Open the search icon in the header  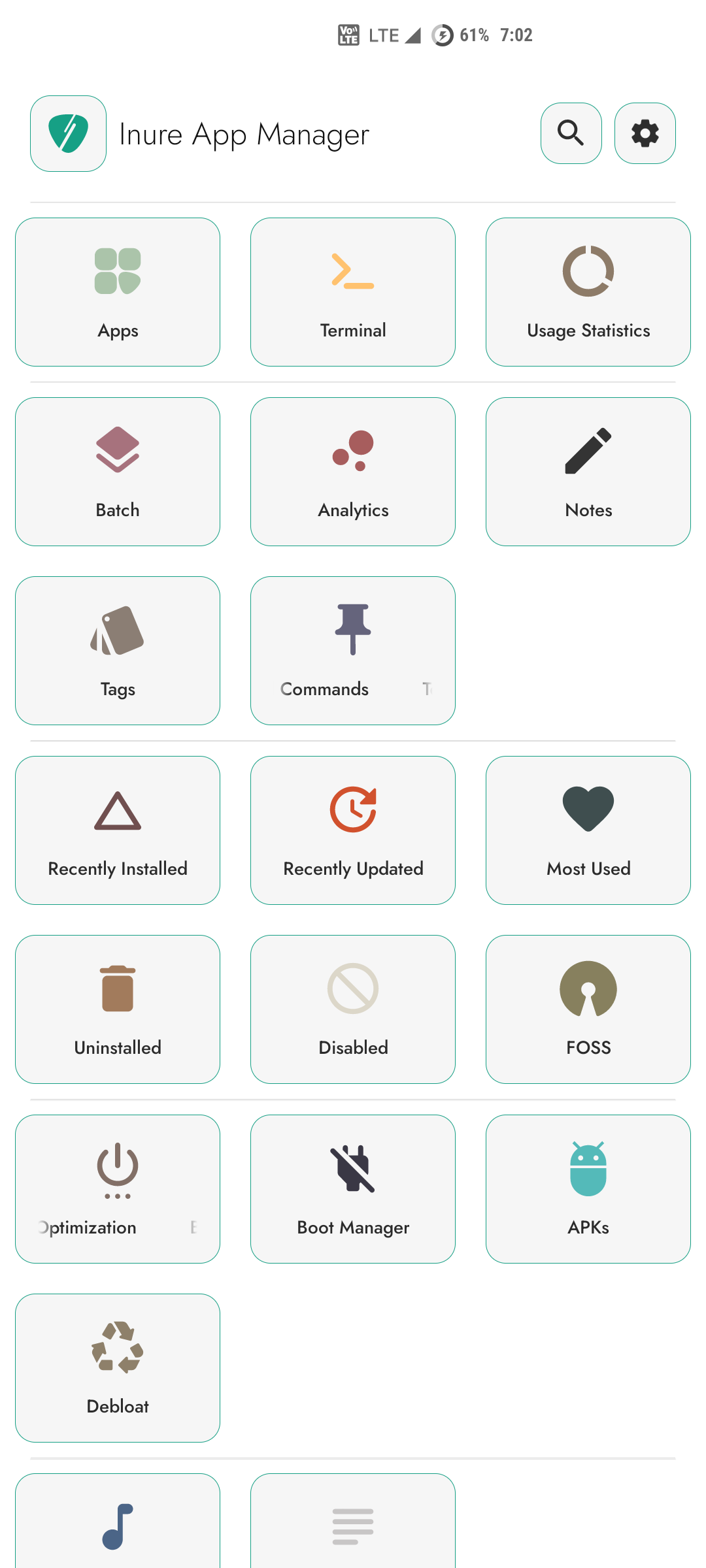coord(571,133)
